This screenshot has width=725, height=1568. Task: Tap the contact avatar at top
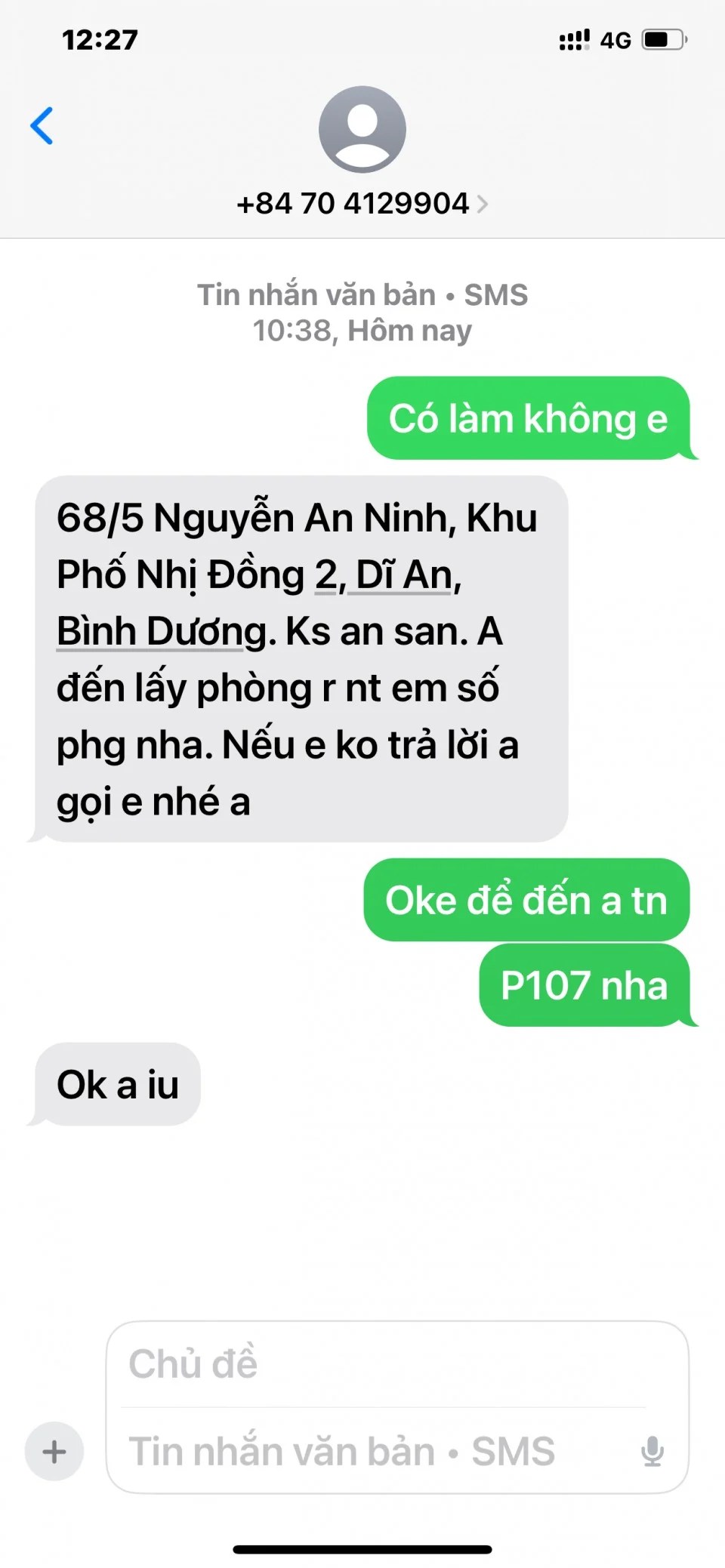tap(362, 129)
